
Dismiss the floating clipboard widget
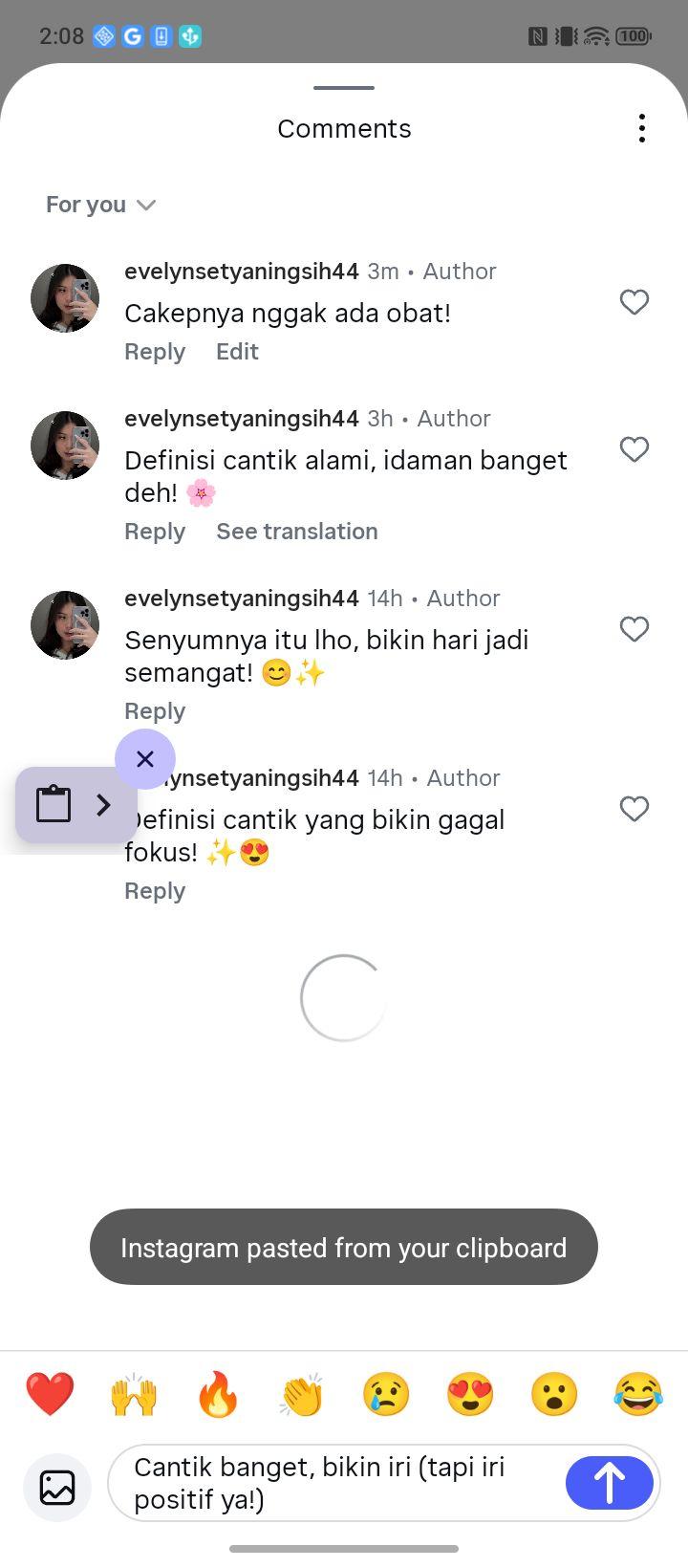pyautogui.click(x=145, y=759)
